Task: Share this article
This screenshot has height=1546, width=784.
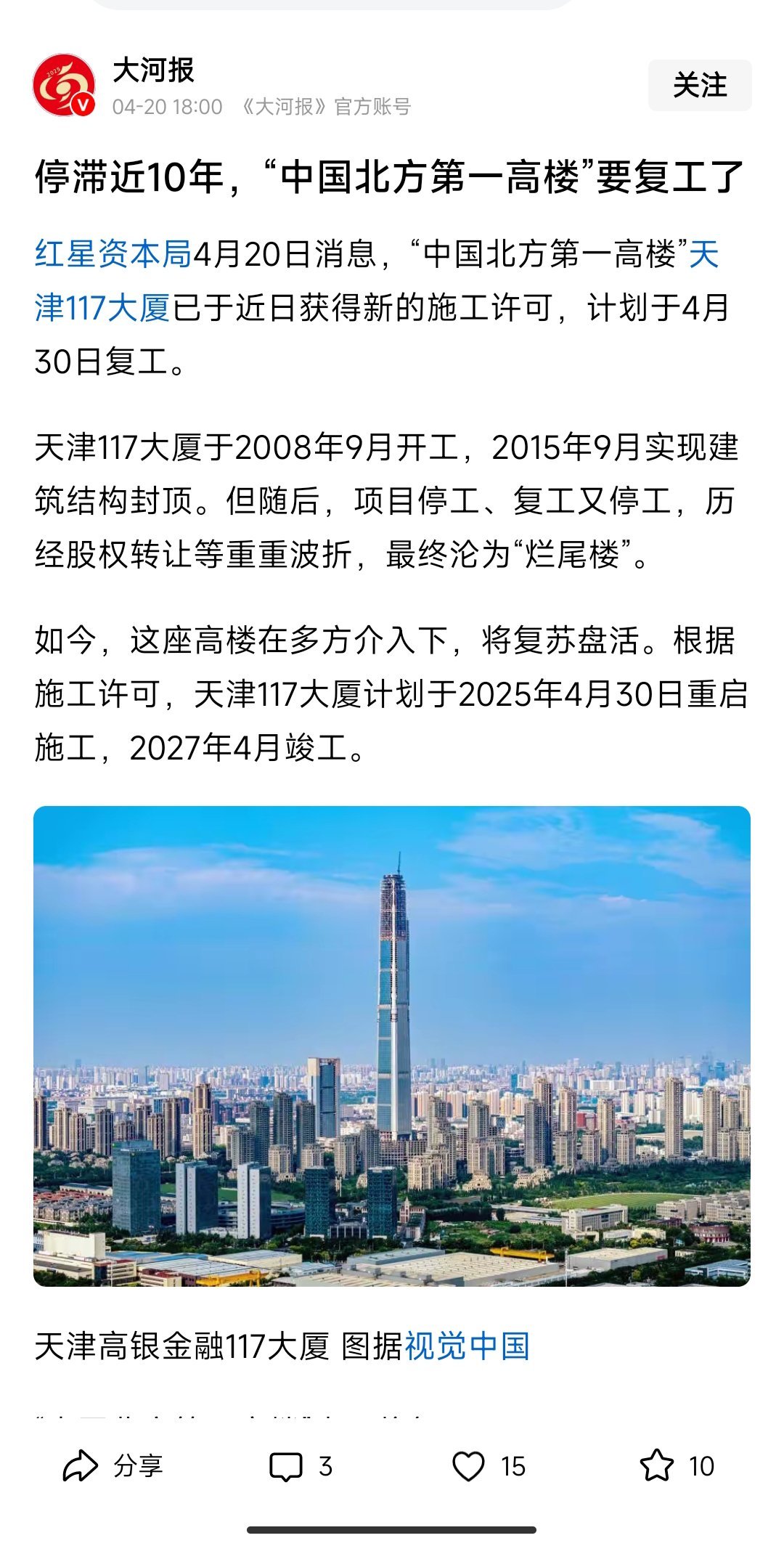Action: click(x=113, y=1466)
